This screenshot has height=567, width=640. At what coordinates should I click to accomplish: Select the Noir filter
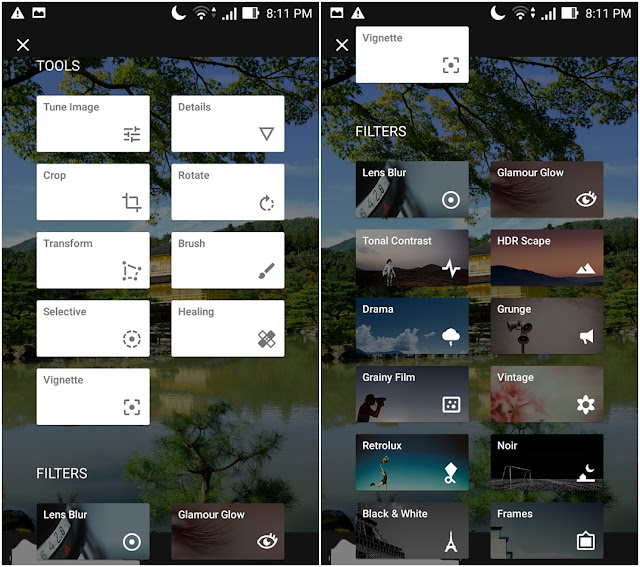547,461
